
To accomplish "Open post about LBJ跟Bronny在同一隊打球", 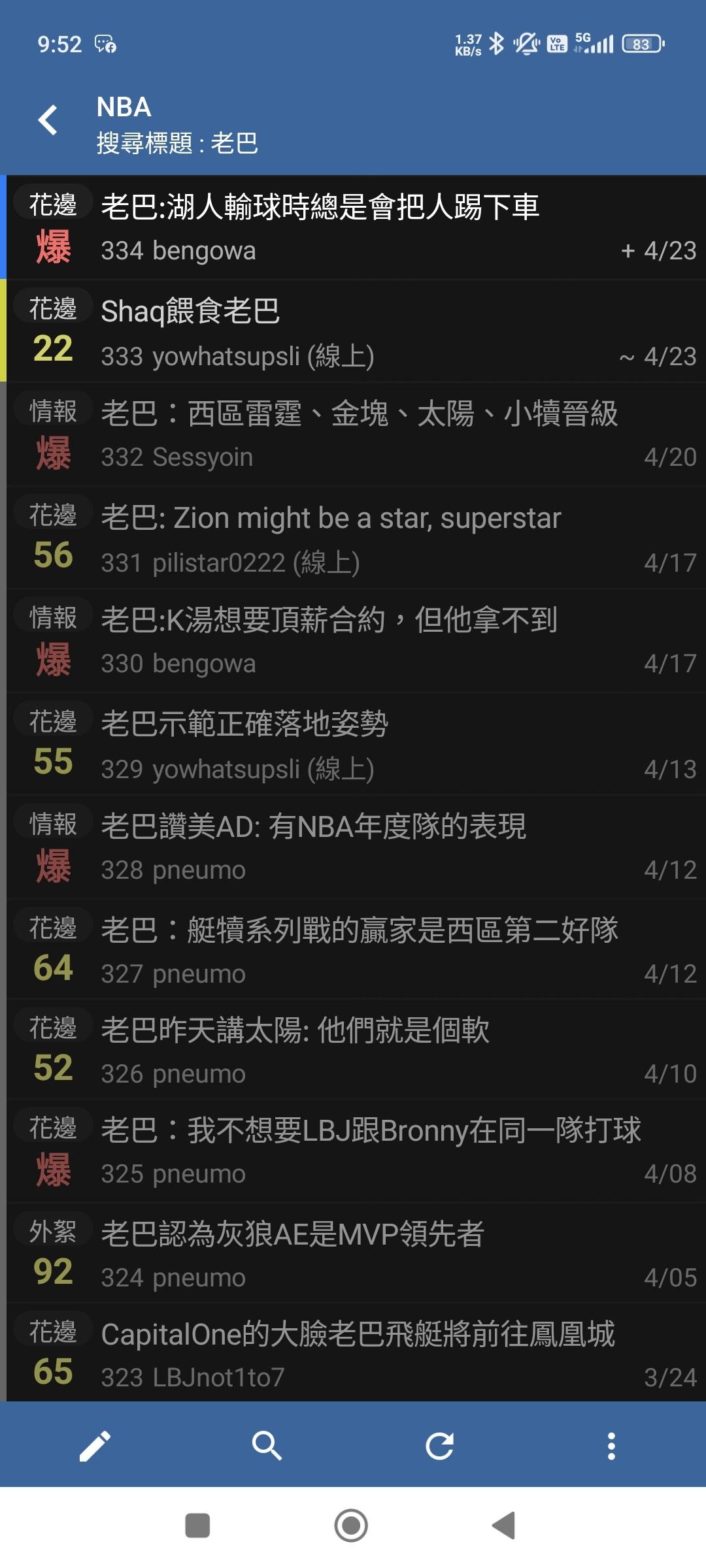I will click(x=353, y=1151).
